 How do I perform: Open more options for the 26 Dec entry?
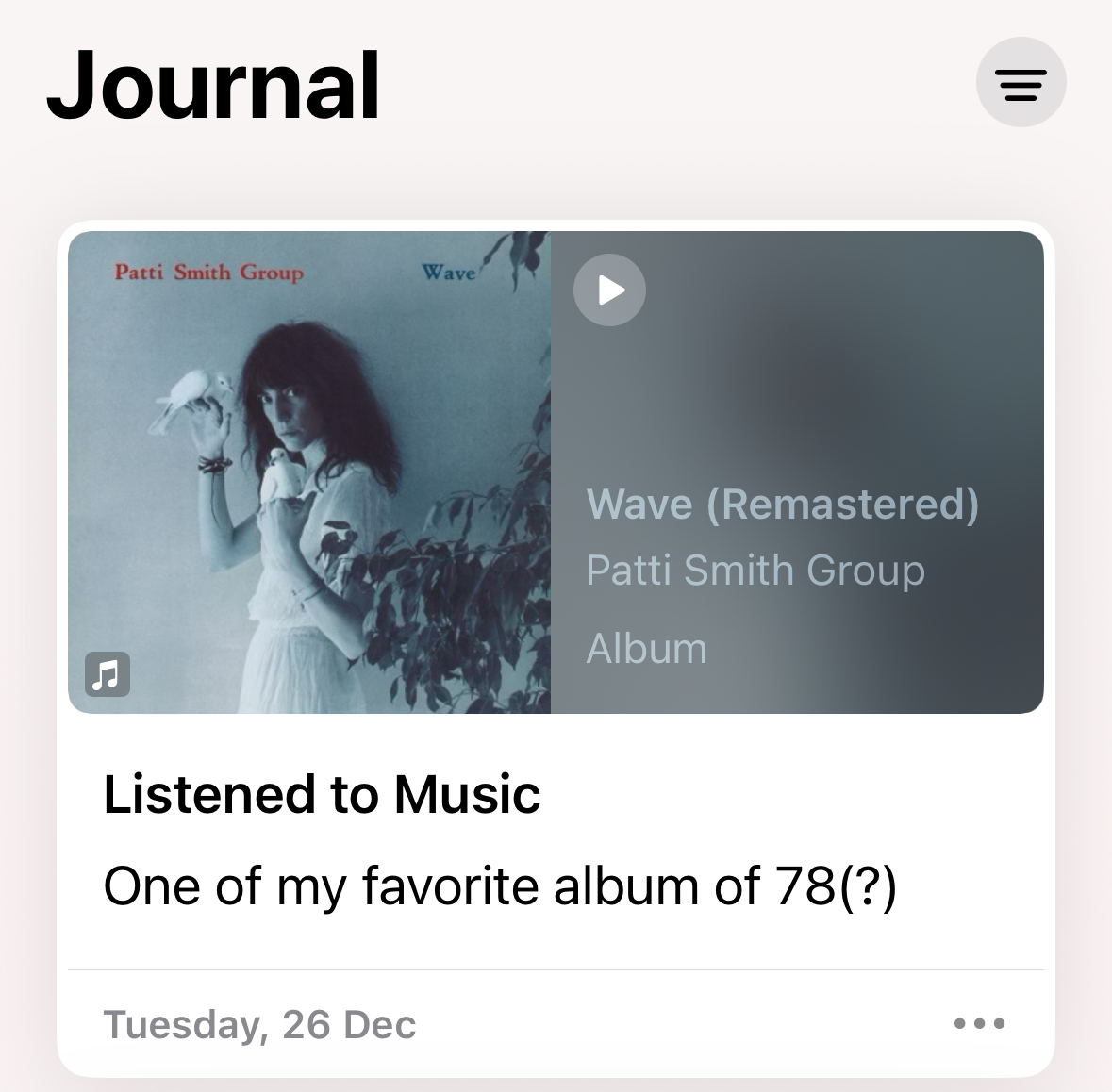click(979, 1023)
